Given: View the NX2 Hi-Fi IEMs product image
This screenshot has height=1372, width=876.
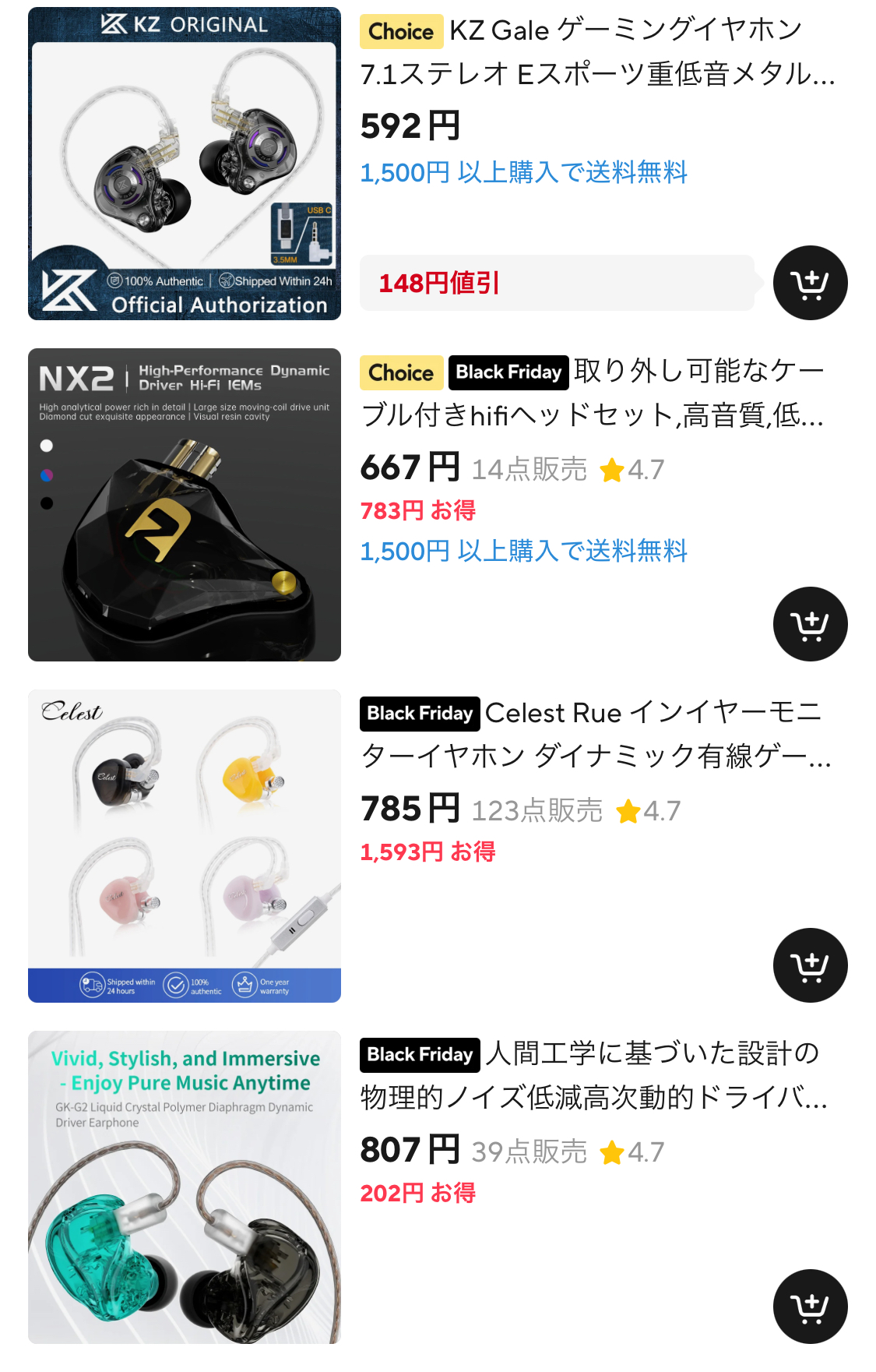Looking at the screenshot, I should click(185, 505).
